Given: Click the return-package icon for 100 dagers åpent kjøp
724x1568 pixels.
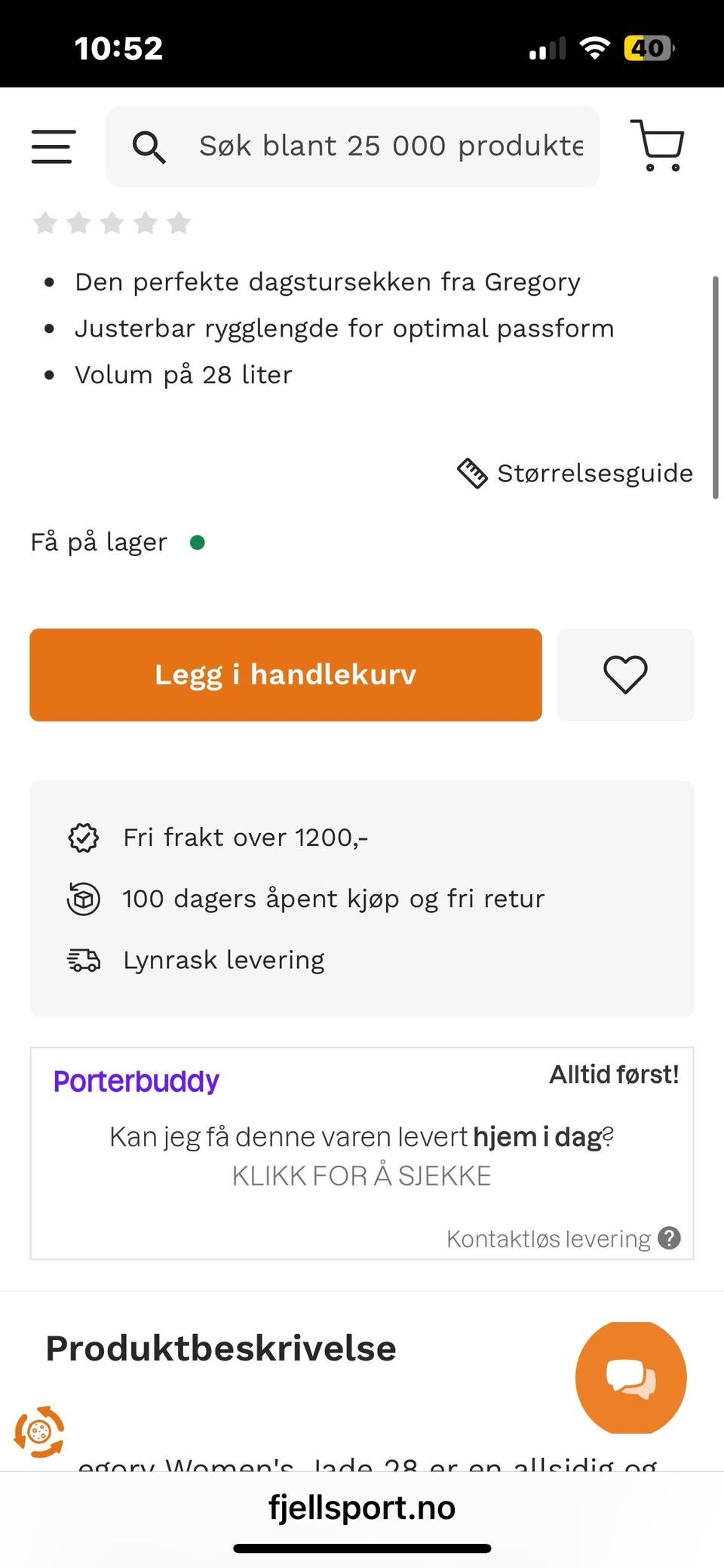Looking at the screenshot, I should tap(83, 898).
